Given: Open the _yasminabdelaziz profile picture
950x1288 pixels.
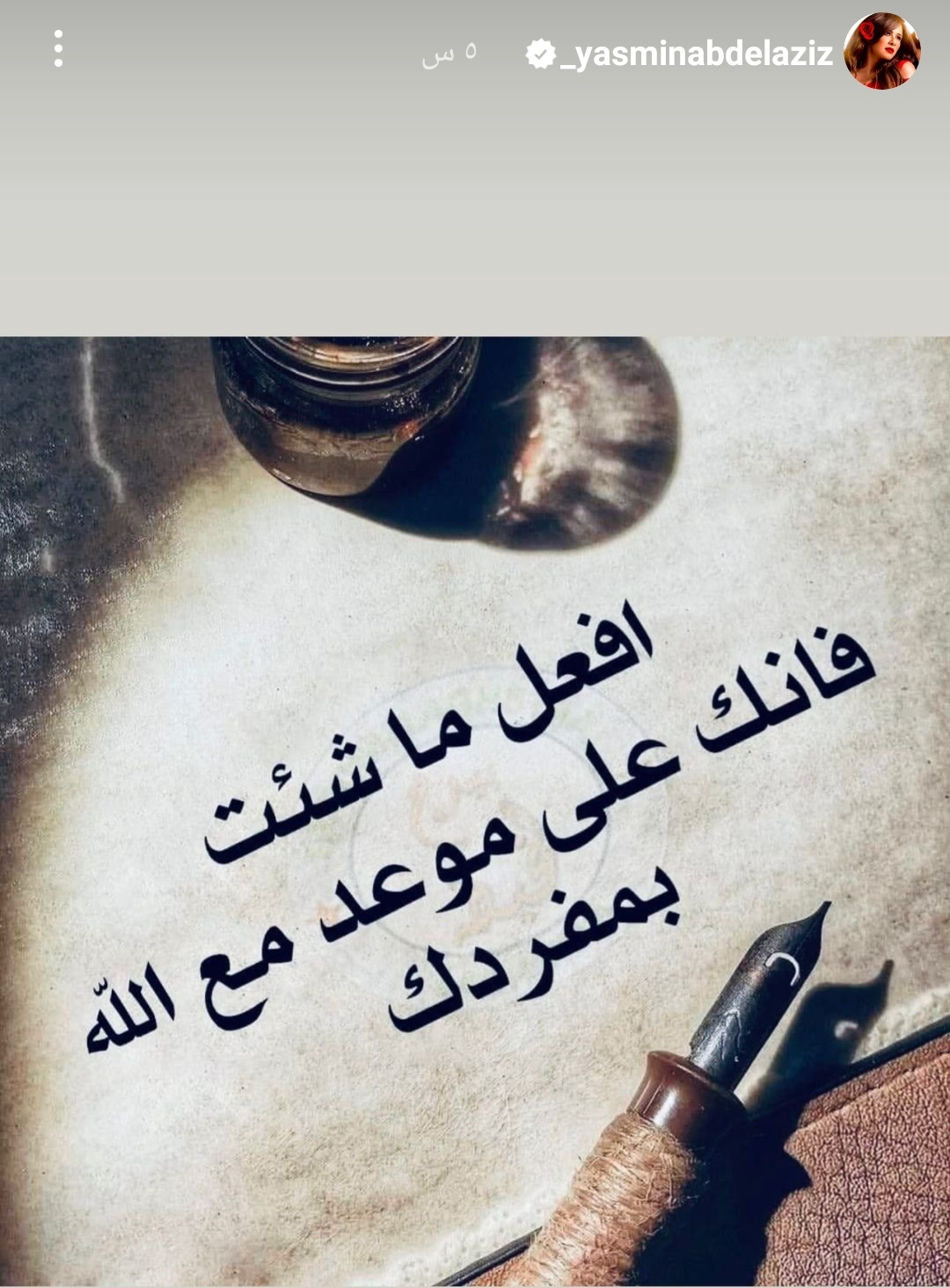Looking at the screenshot, I should pyautogui.click(x=881, y=51).
